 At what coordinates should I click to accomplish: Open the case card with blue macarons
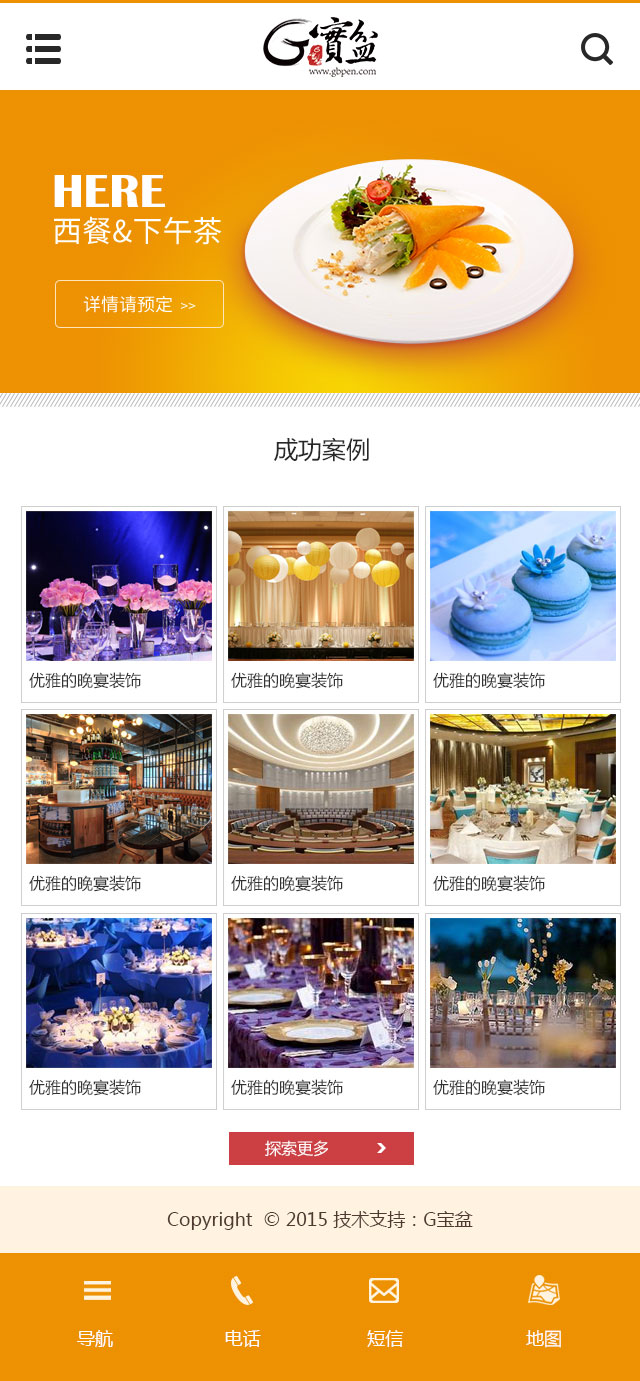click(523, 604)
